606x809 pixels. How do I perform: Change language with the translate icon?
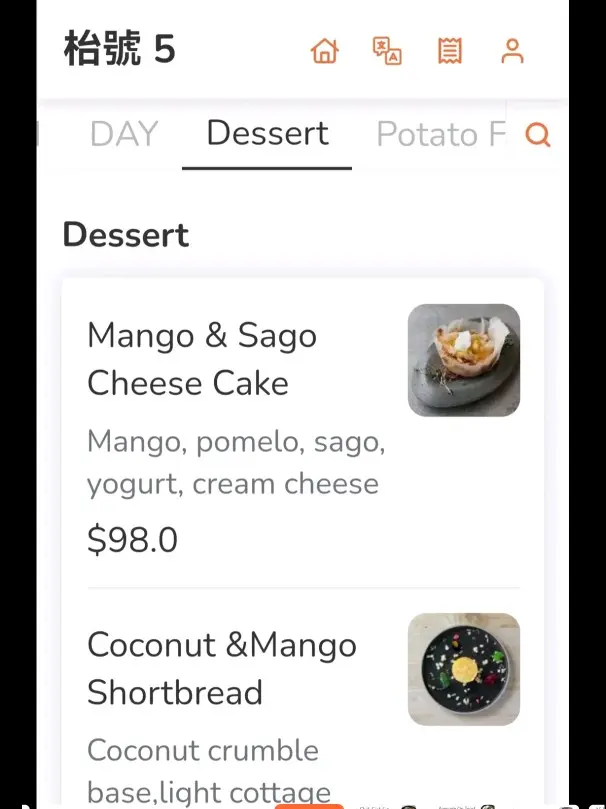pos(387,51)
